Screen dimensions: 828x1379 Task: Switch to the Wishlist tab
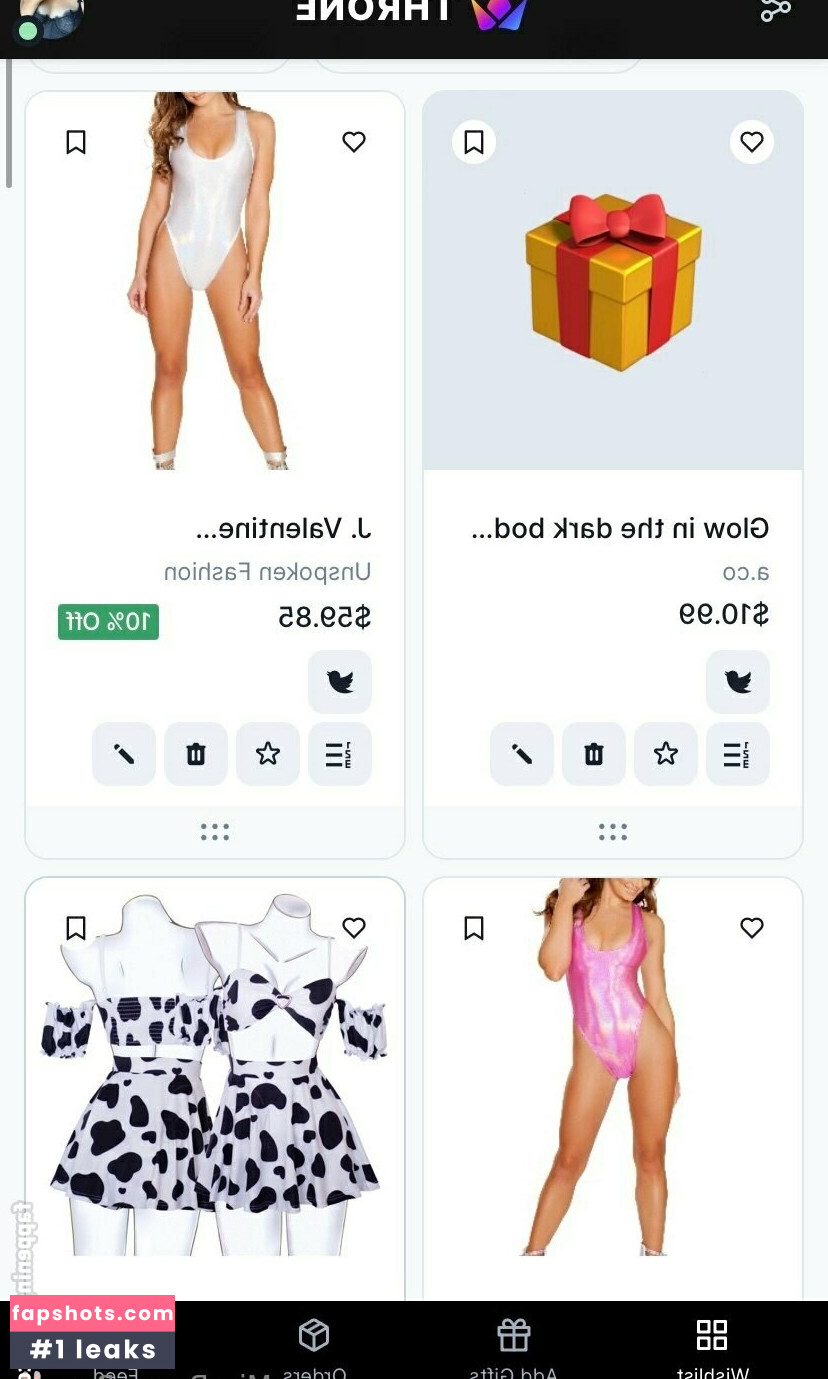[712, 1343]
